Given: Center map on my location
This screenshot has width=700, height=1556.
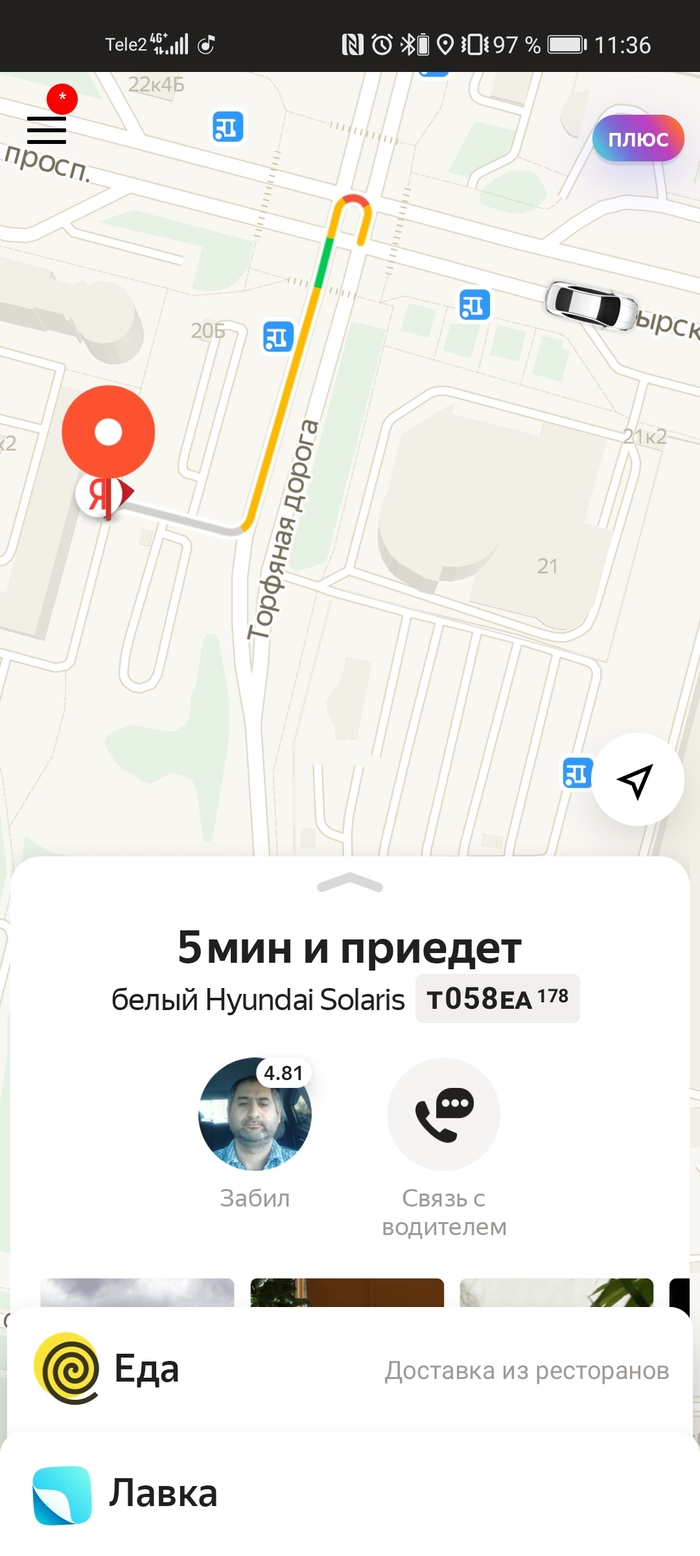Looking at the screenshot, I should click(x=637, y=780).
